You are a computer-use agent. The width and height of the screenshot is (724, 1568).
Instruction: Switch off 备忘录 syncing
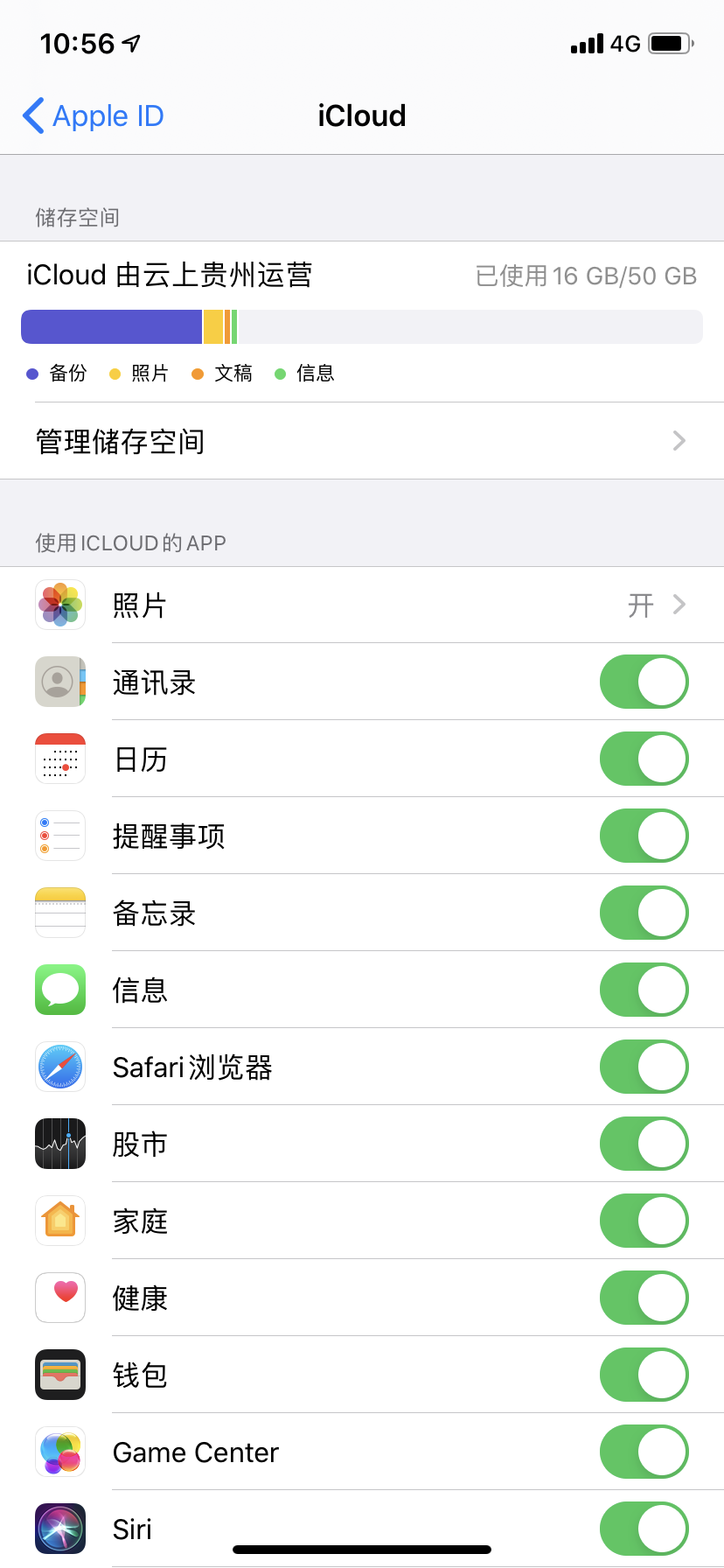pos(644,913)
